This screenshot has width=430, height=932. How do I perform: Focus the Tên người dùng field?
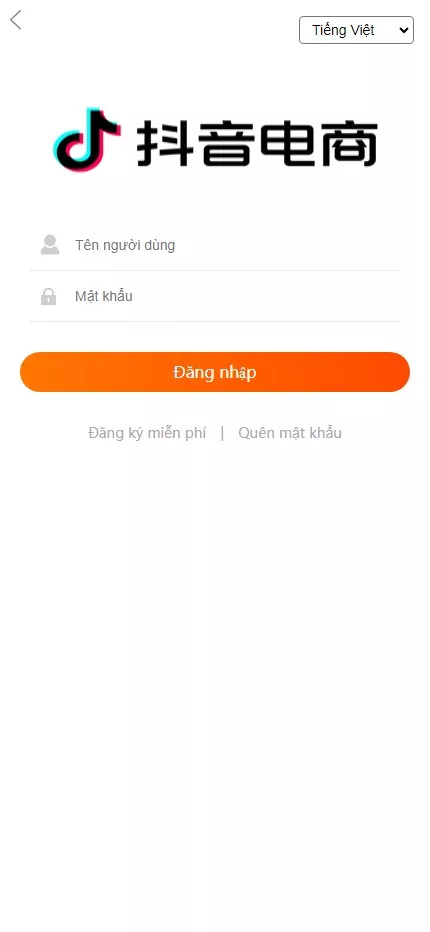coord(215,245)
